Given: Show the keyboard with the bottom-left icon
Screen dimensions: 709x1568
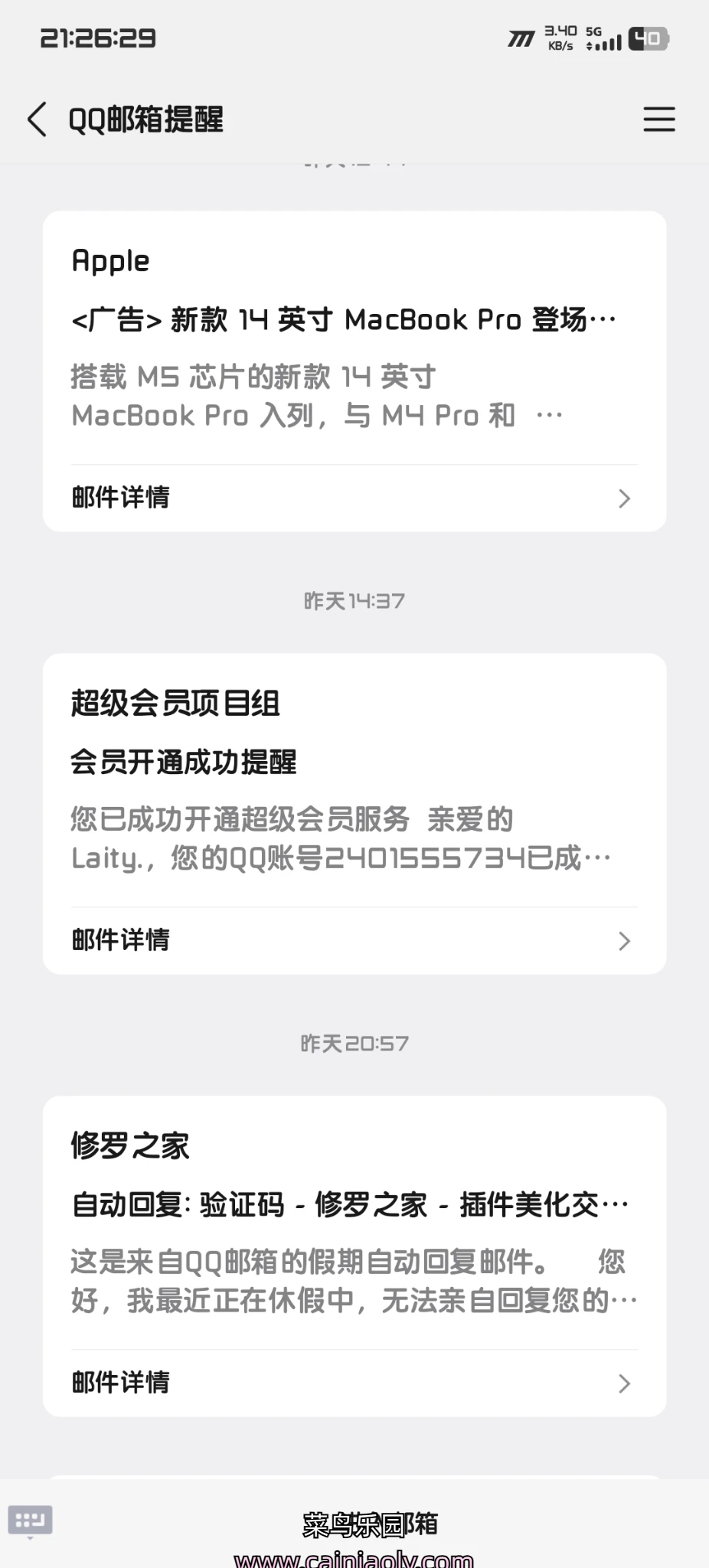Looking at the screenshot, I should point(30,1521).
